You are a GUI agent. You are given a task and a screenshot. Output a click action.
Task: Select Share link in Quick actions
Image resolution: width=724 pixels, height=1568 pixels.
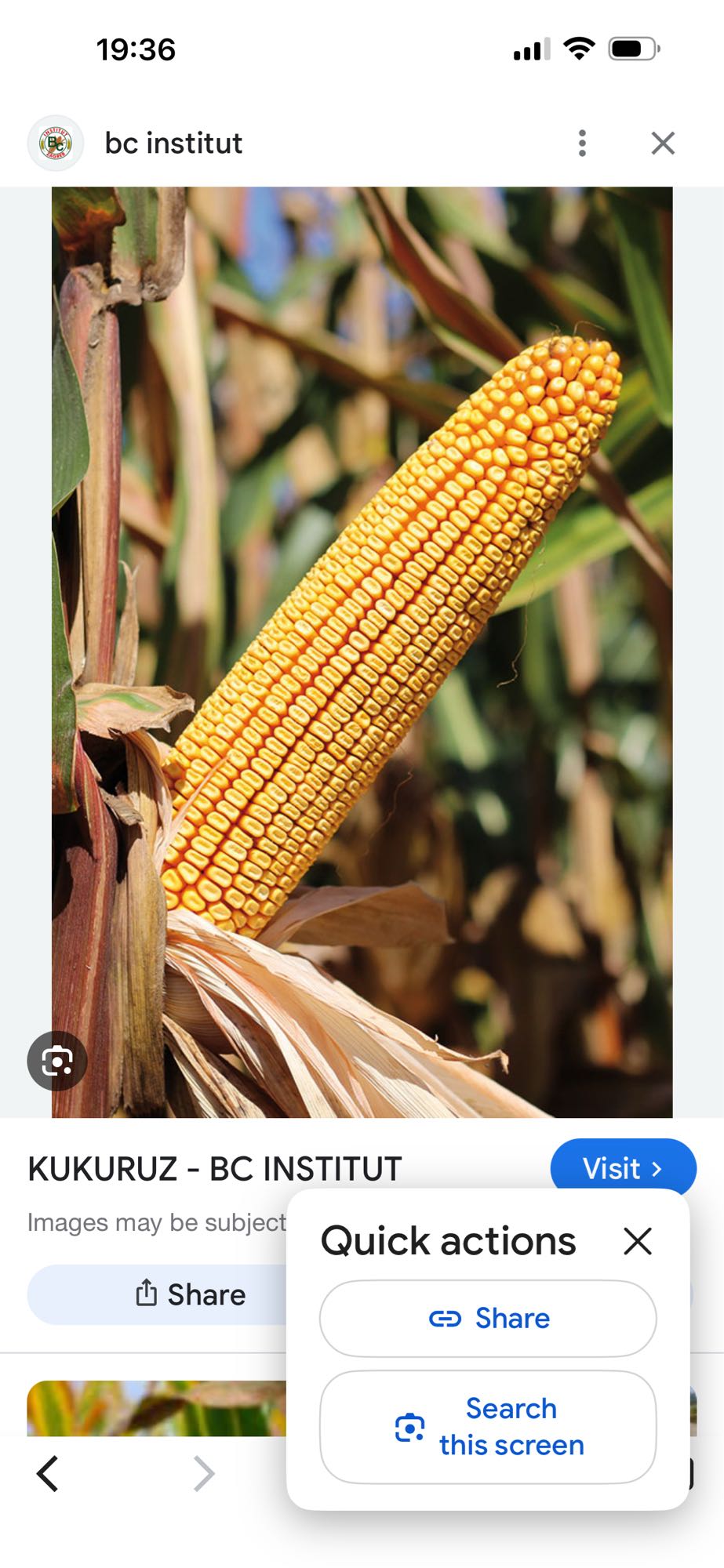pyautogui.click(x=488, y=1319)
